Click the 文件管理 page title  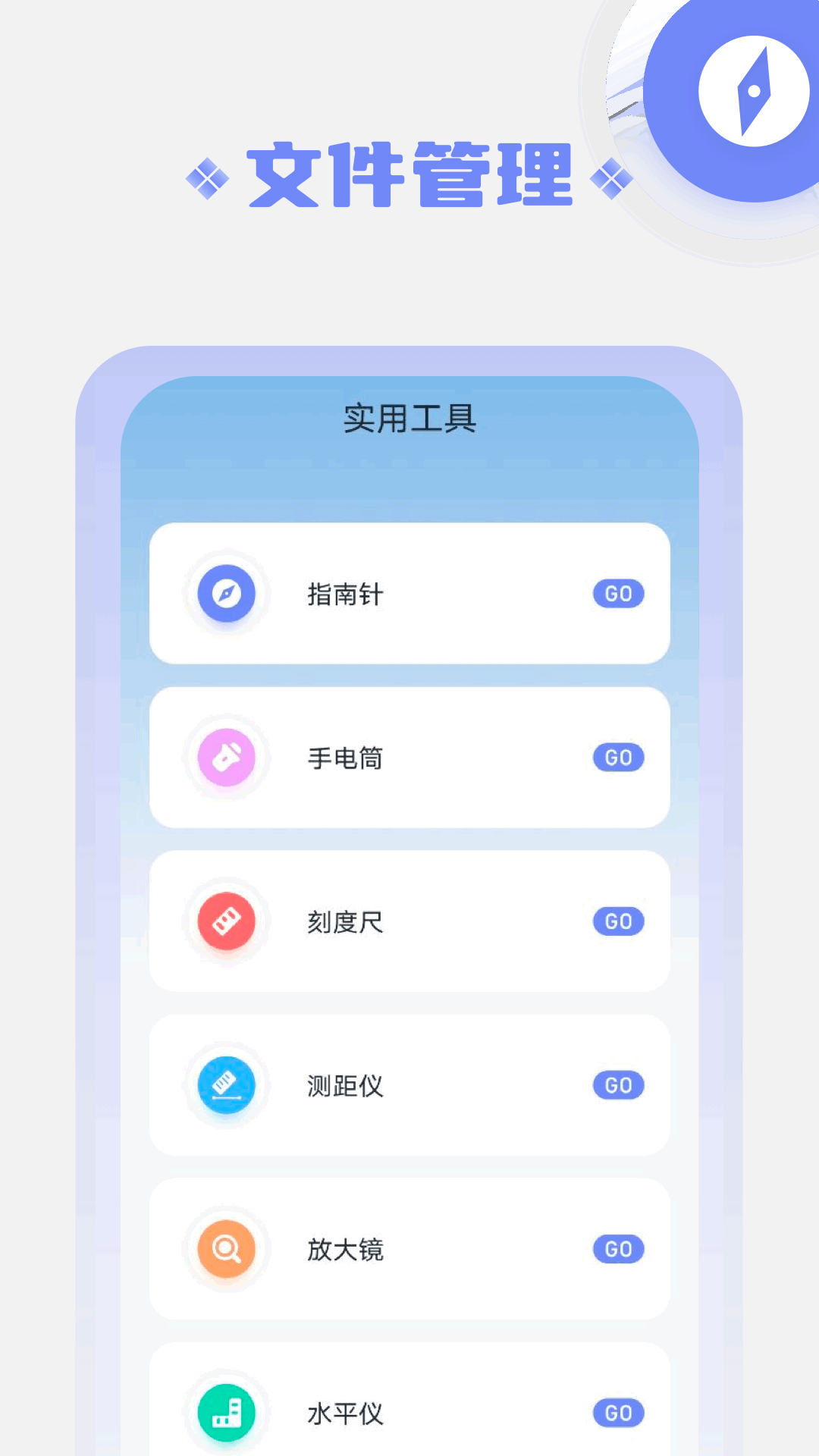point(409,173)
